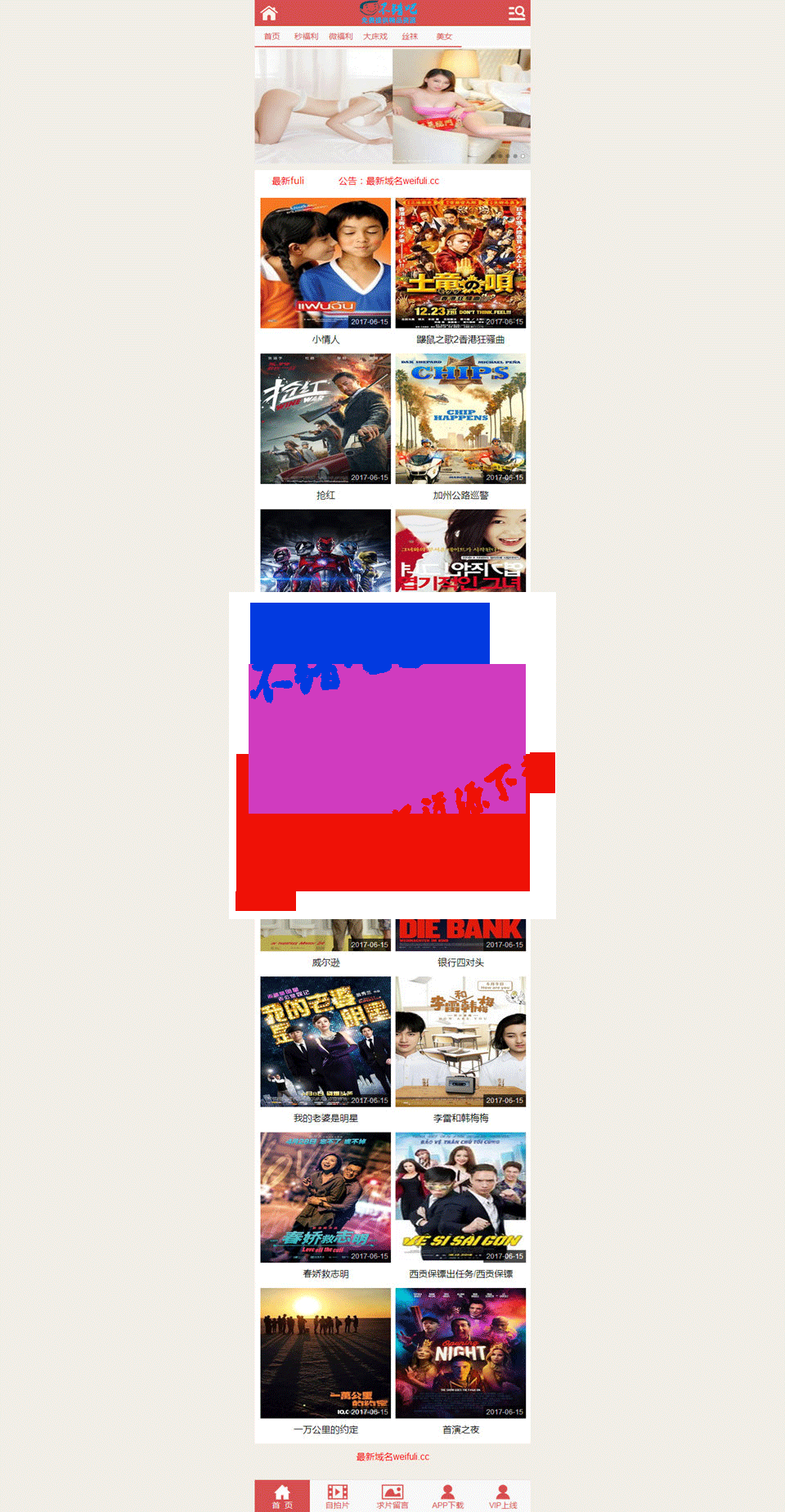Screen dimensions: 785x1512
Task: Go to APP下载 in bottom navigation
Action: 447,1496
